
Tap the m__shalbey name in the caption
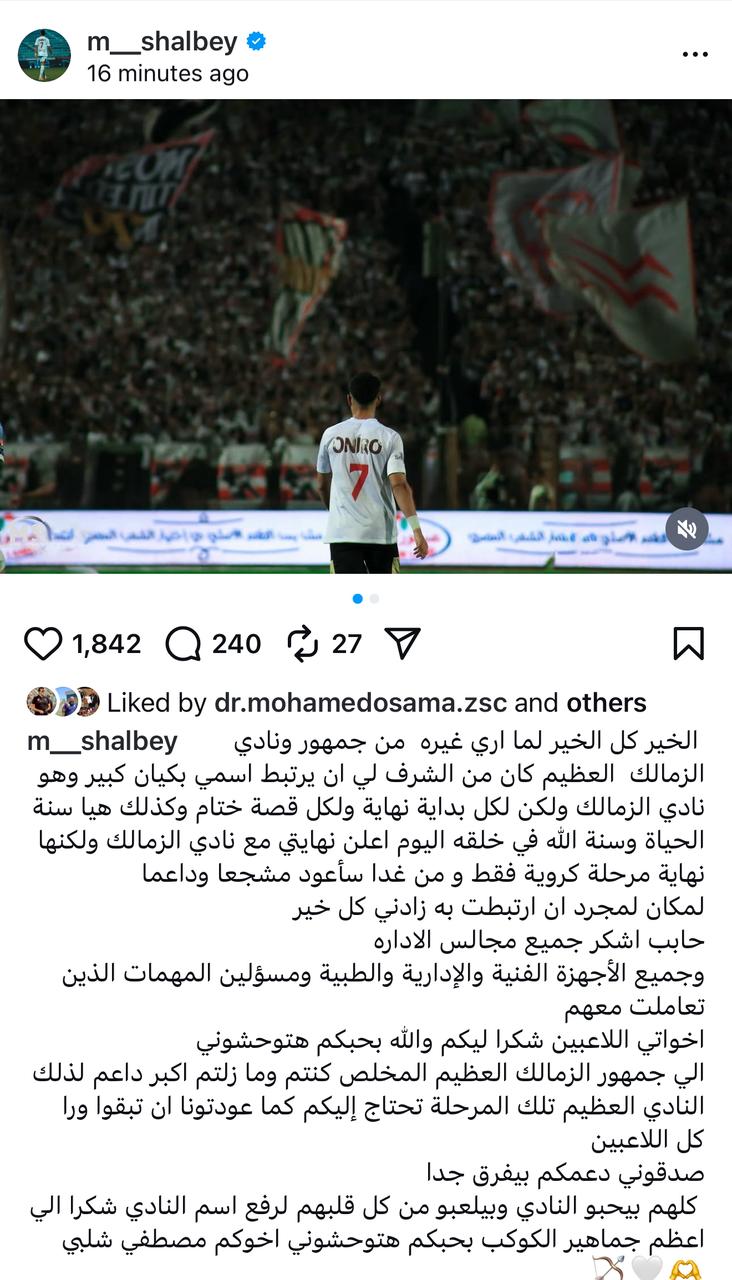point(102,742)
